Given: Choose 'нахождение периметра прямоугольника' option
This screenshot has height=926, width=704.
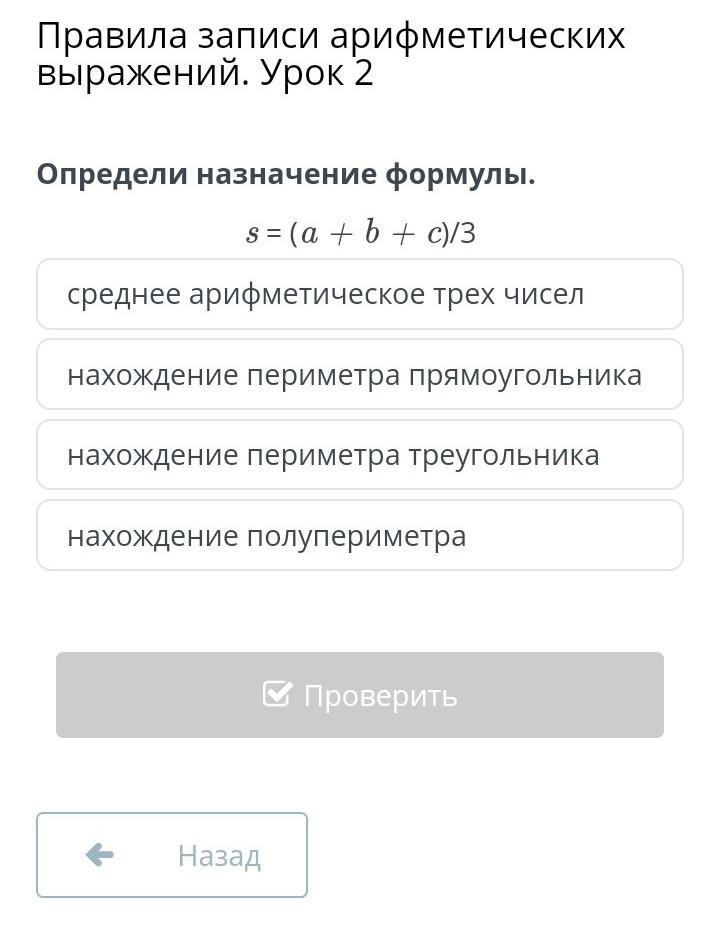Looking at the screenshot, I should (359, 374).
